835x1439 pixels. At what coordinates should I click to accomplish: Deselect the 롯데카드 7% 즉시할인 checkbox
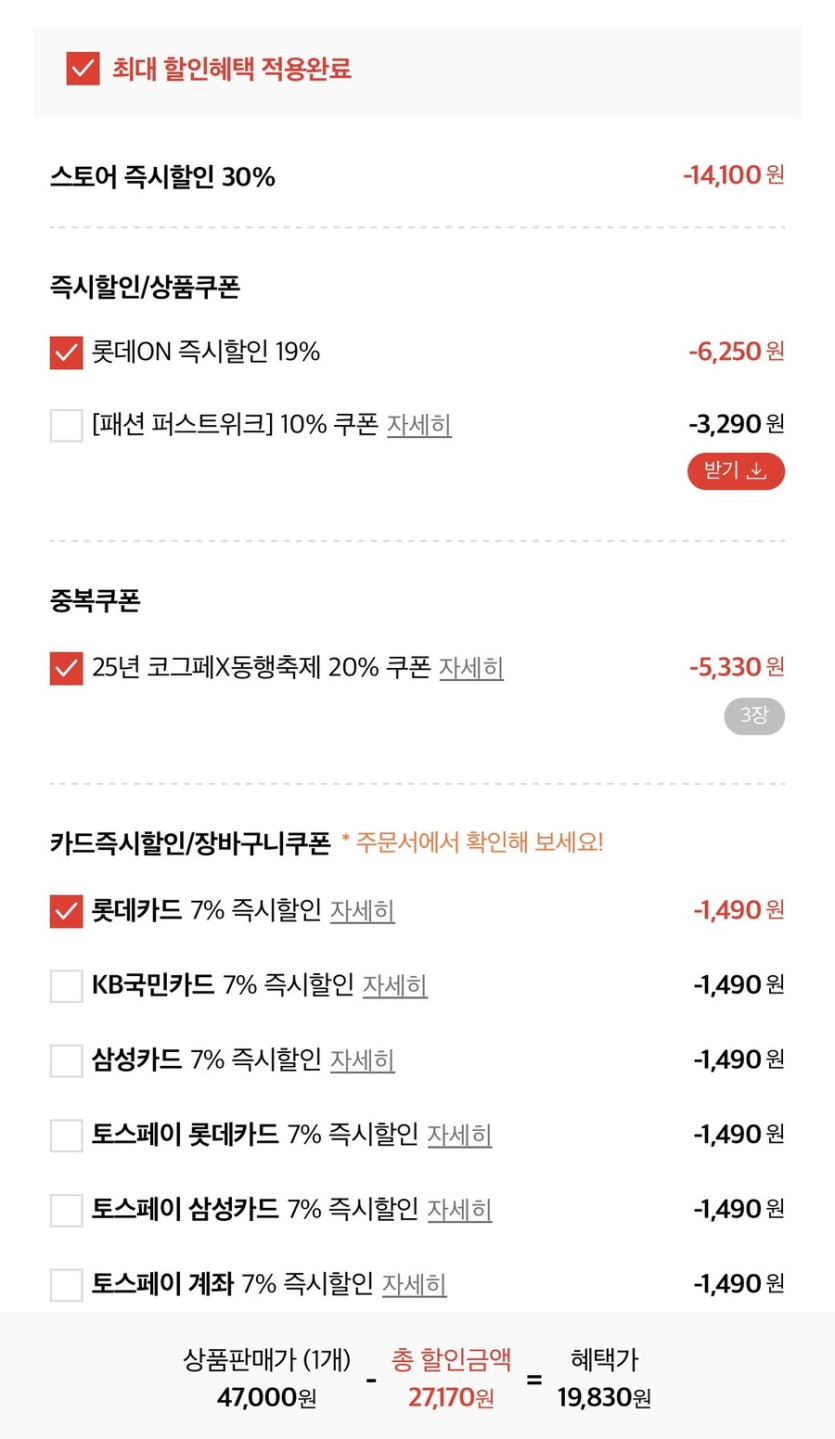(64, 910)
